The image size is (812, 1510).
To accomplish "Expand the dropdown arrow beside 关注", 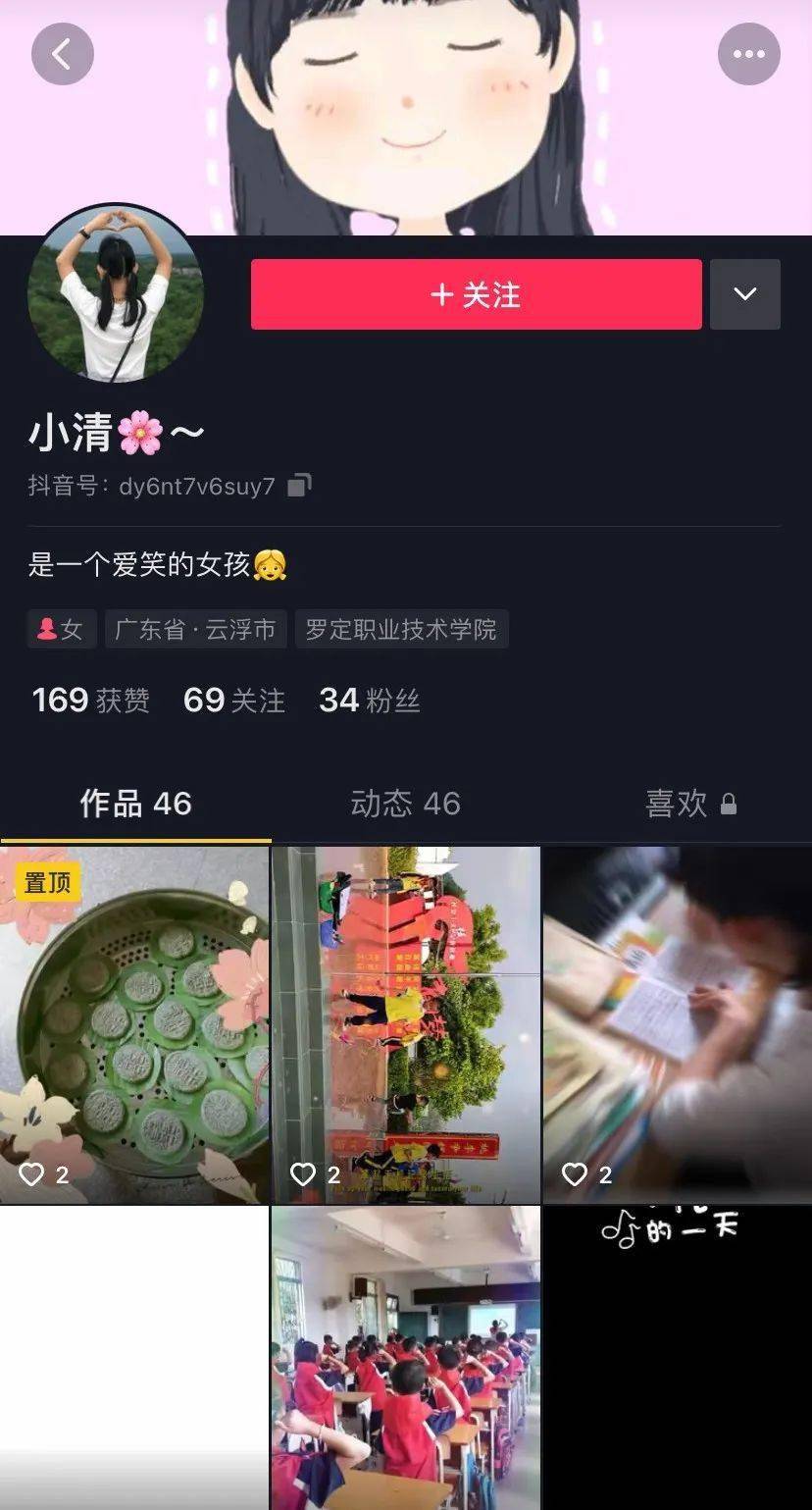I will [x=744, y=294].
